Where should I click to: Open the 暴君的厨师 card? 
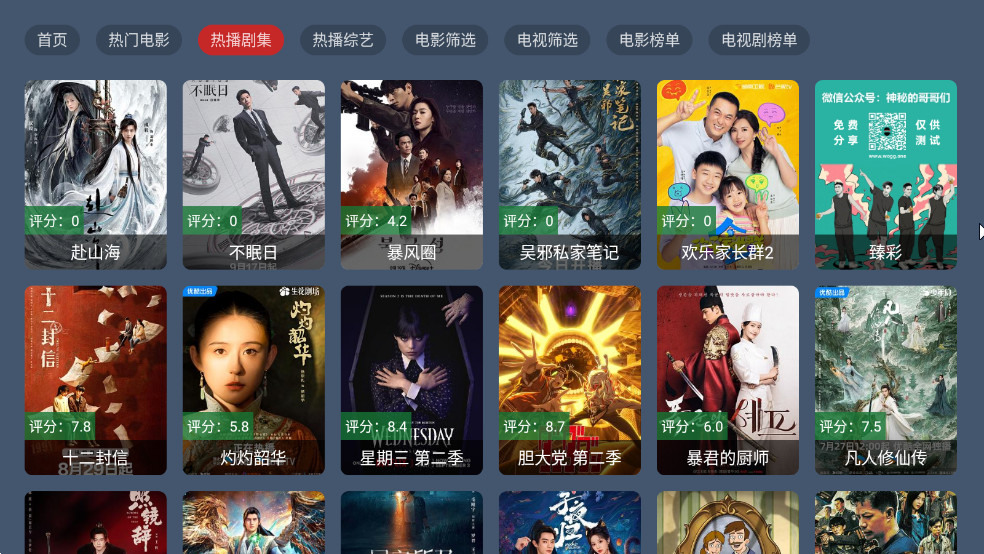tap(728, 380)
